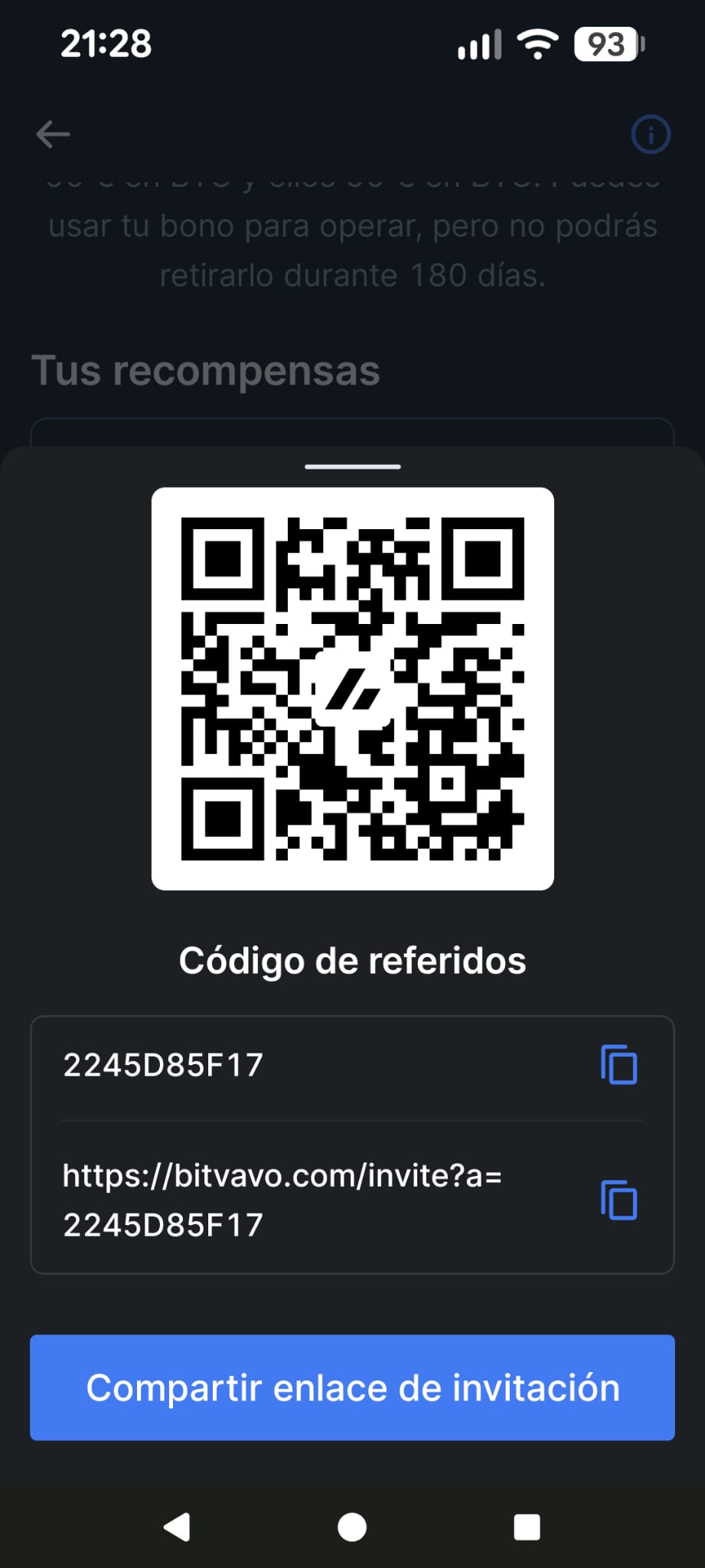Go to the system home screen

352,1527
